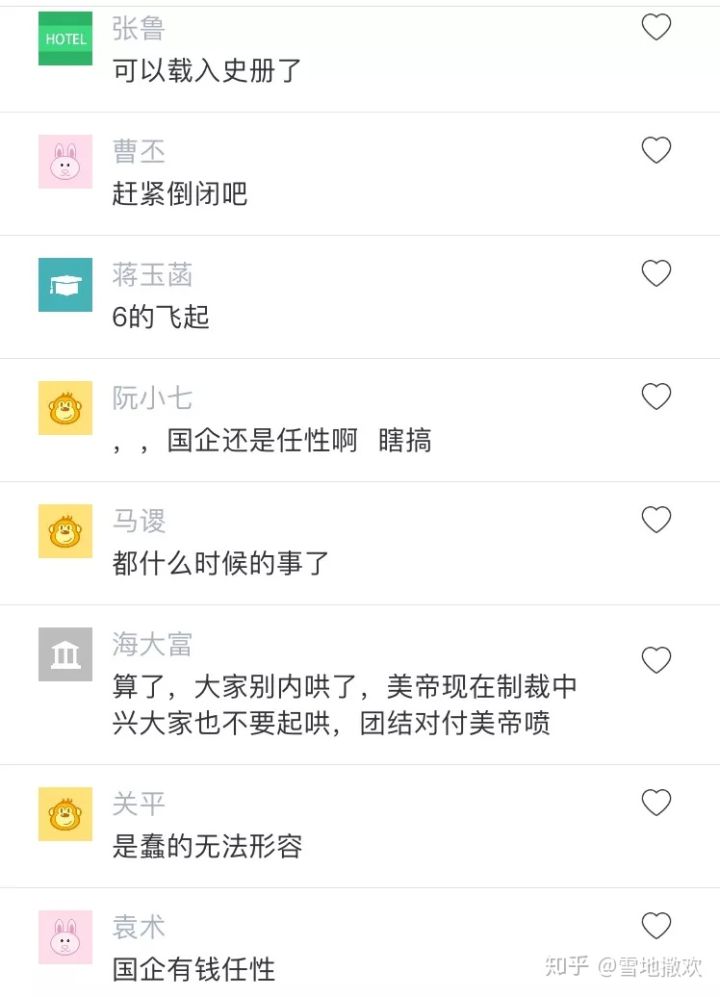Like 张鲁's comment with the heart
The width and height of the screenshot is (720, 997).
coord(656,27)
